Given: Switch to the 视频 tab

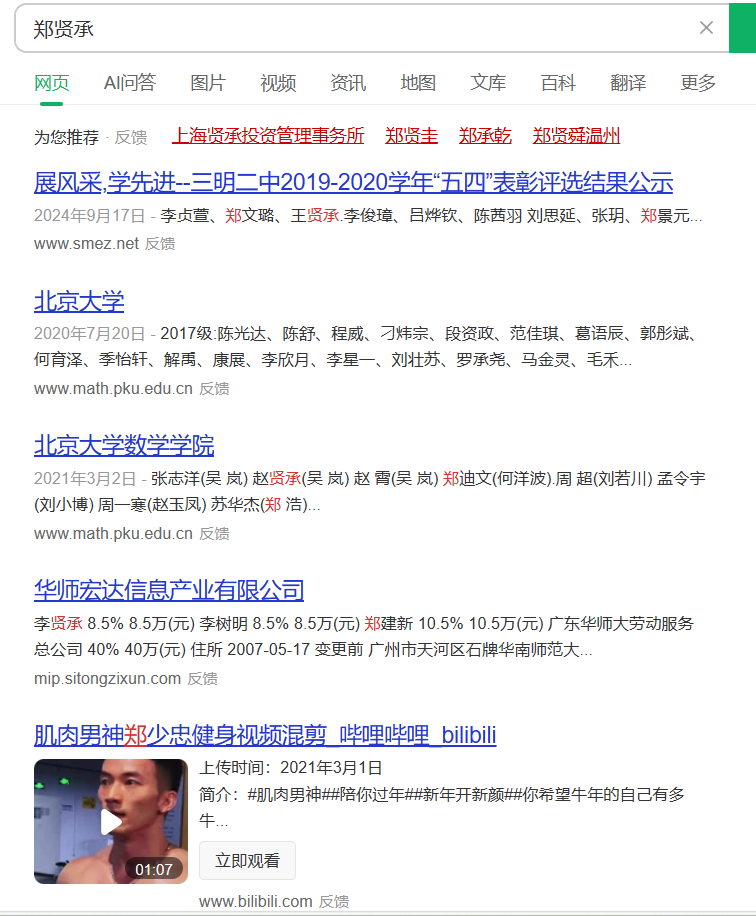Looking at the screenshot, I should click(278, 83).
